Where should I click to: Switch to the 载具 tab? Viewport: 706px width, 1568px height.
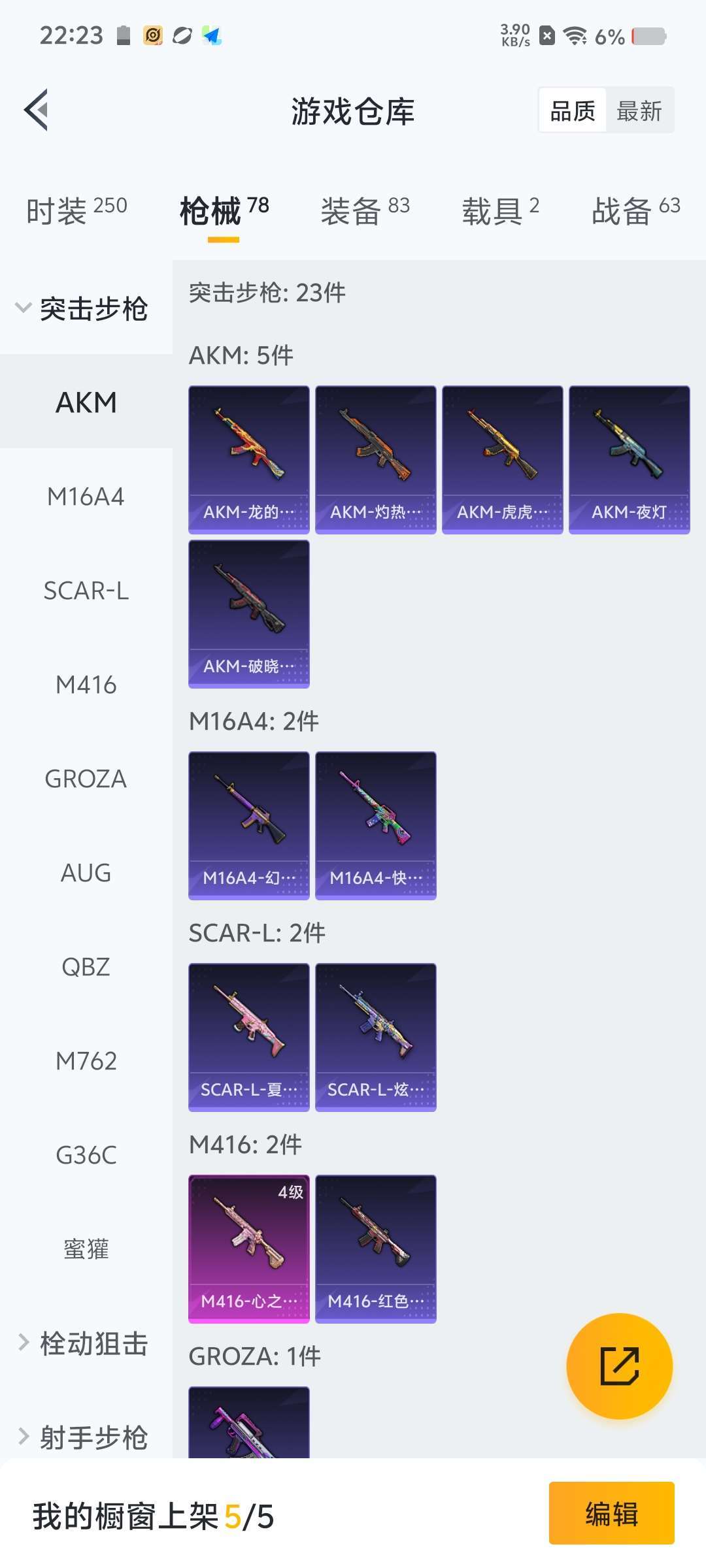coord(500,210)
